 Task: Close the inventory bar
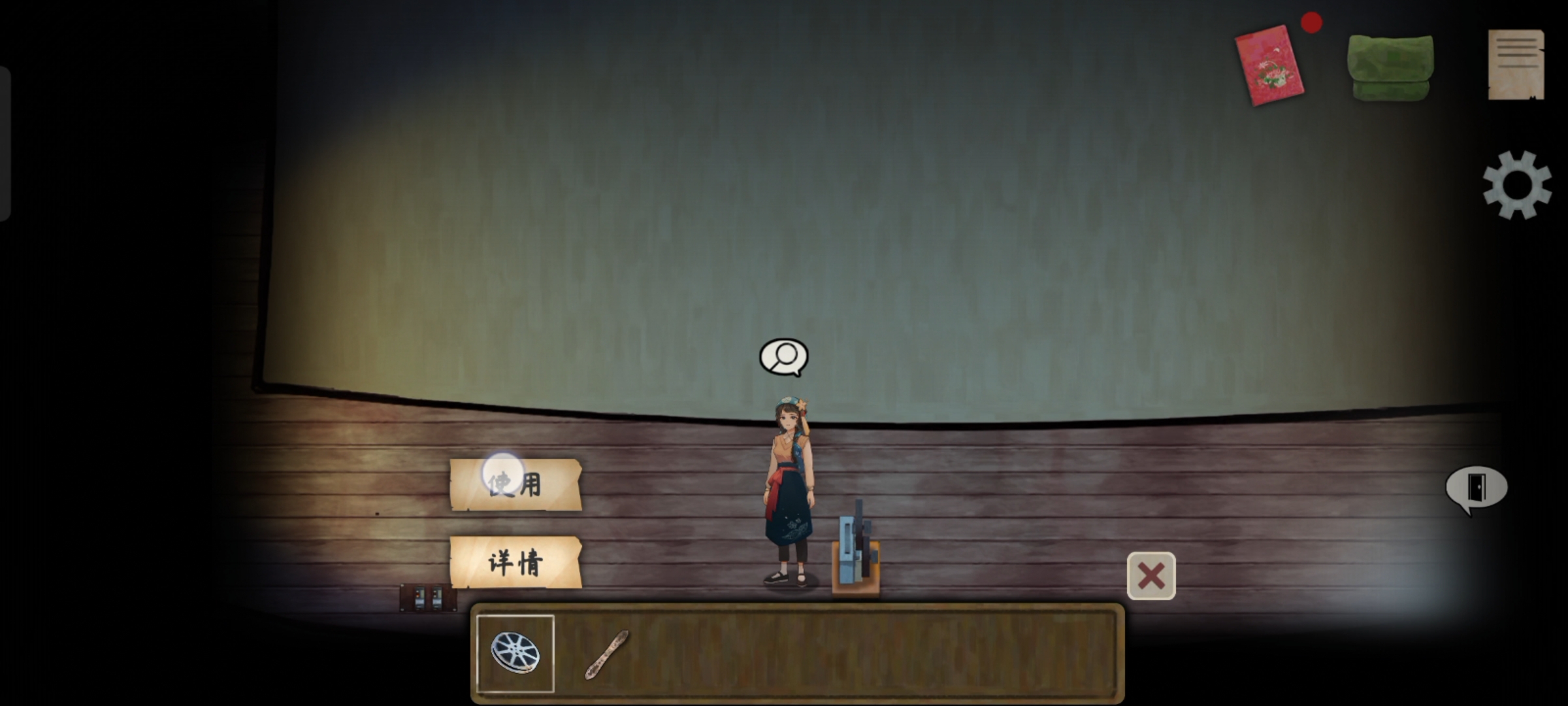[x=1151, y=576]
